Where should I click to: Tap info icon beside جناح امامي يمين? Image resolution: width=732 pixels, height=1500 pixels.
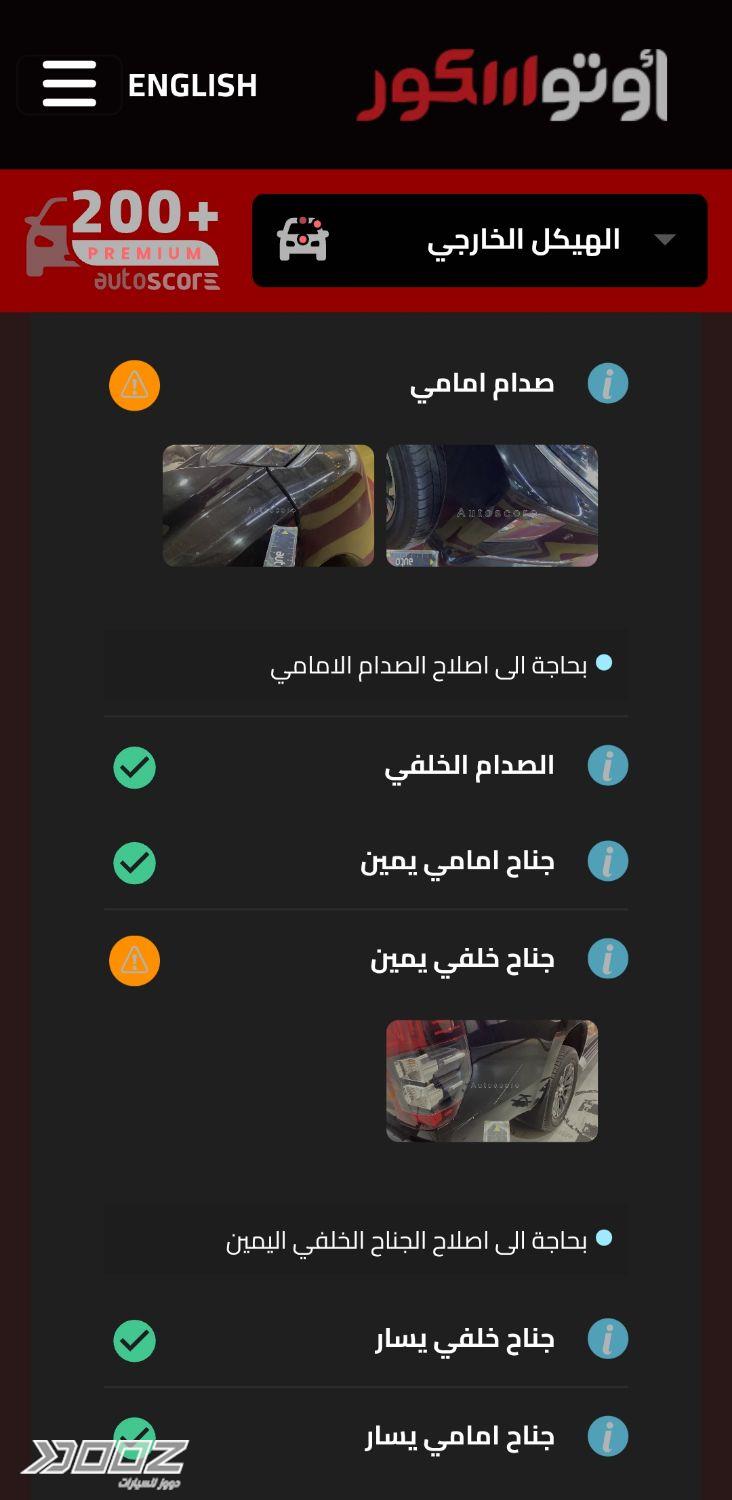608,861
